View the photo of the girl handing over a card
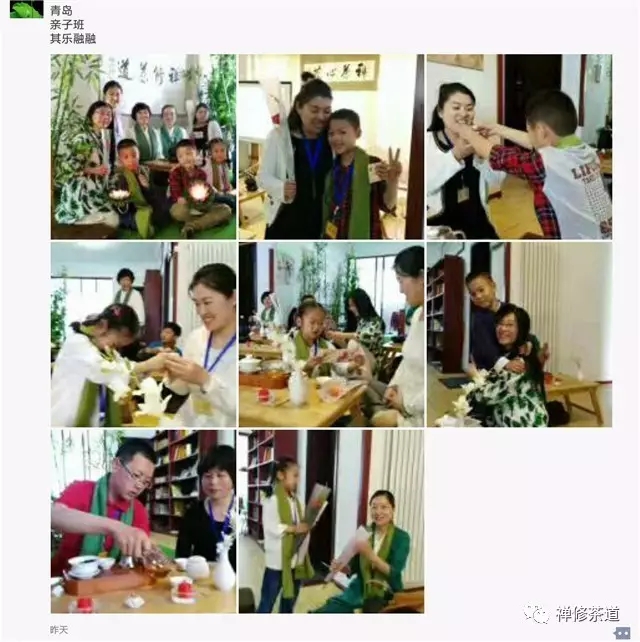This screenshot has width=640, height=642. coord(331,521)
